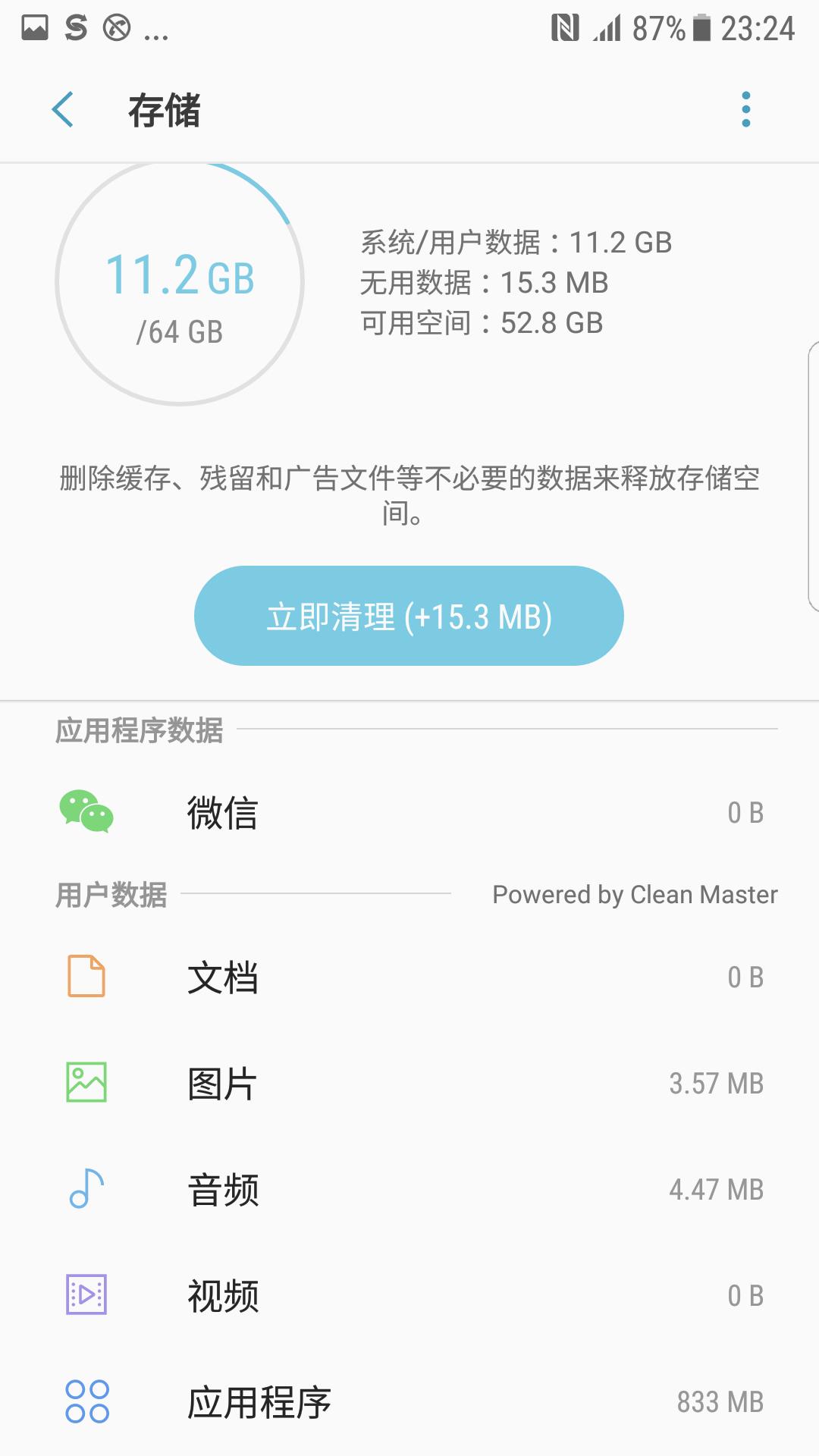Open the three-dot overflow menu
This screenshot has height=1456, width=819.
click(x=747, y=110)
